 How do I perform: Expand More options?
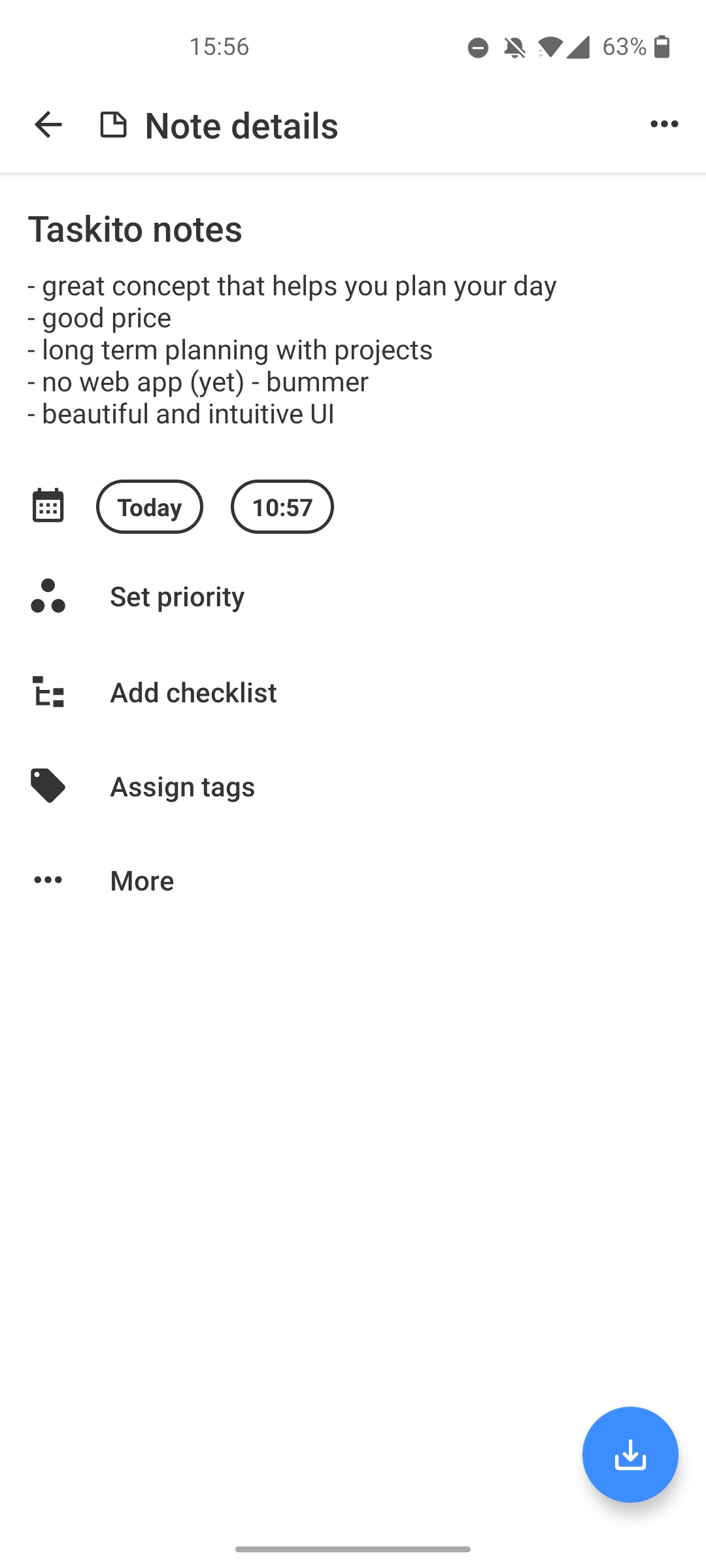(141, 880)
